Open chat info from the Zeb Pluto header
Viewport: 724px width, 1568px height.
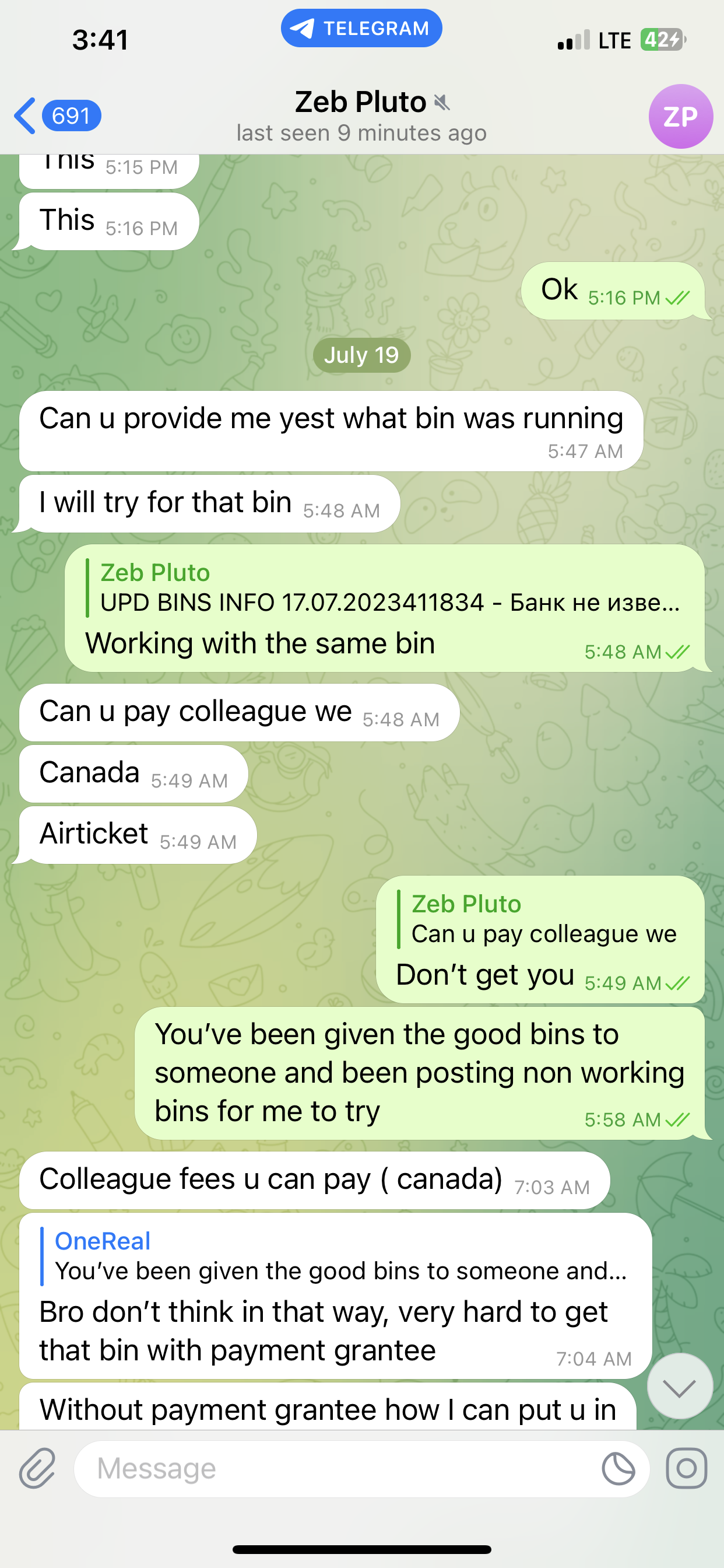tap(361, 116)
